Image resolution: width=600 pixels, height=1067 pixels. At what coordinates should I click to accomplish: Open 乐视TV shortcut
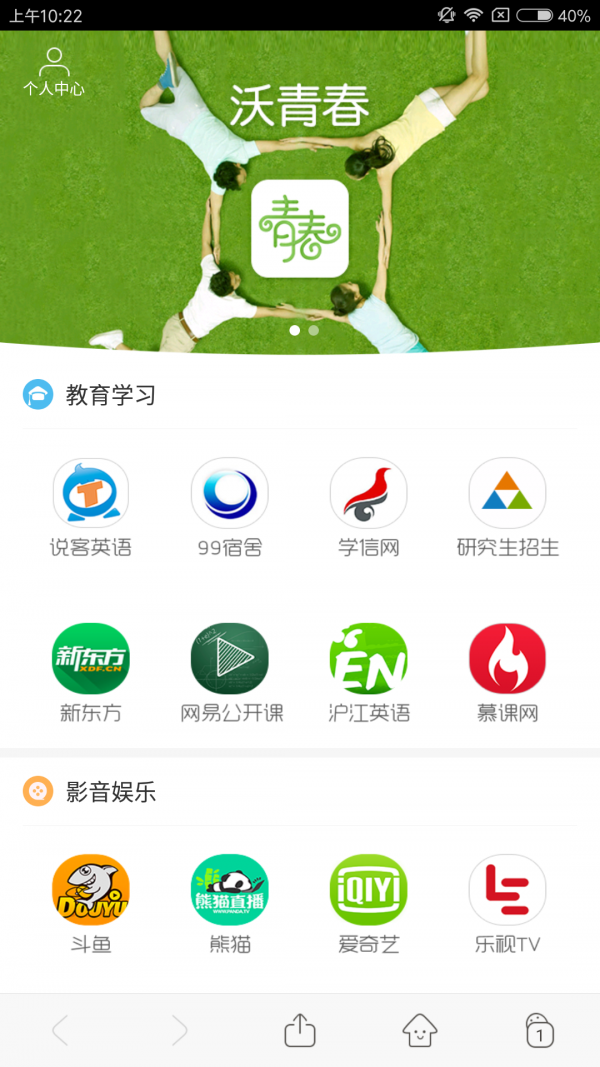507,890
